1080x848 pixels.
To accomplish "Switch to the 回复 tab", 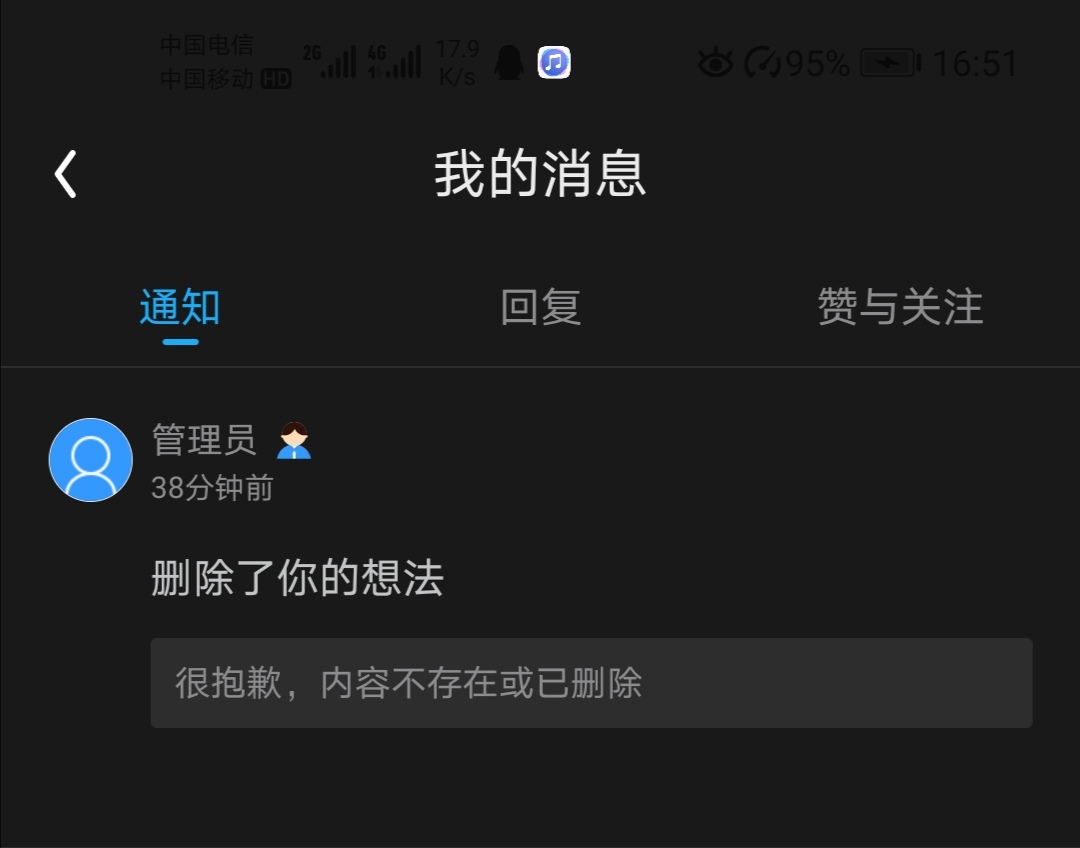I will [x=540, y=307].
